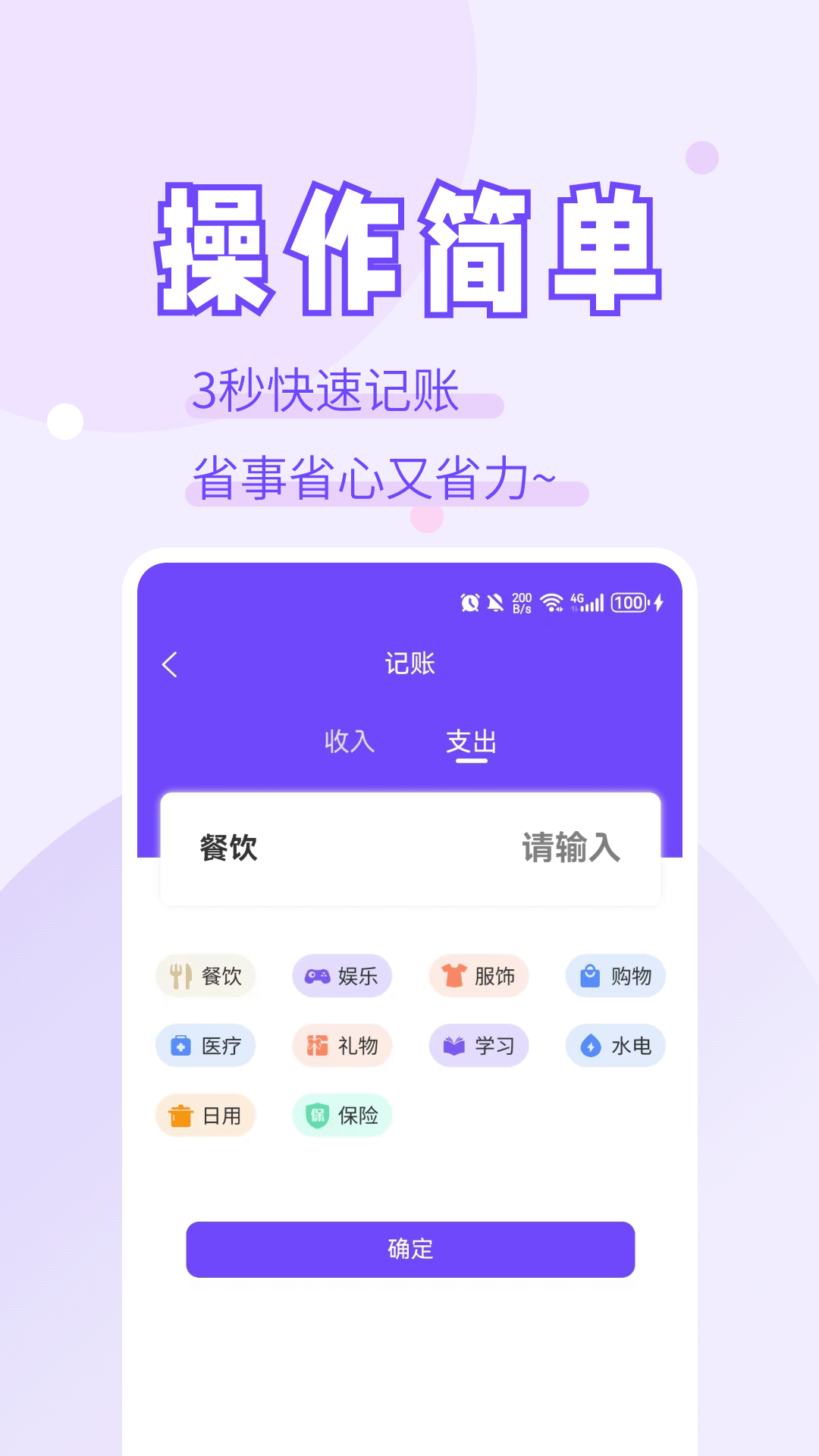This screenshot has height=1456, width=819.
Task: Select the 医疗 medical kit icon
Action: [180, 1046]
